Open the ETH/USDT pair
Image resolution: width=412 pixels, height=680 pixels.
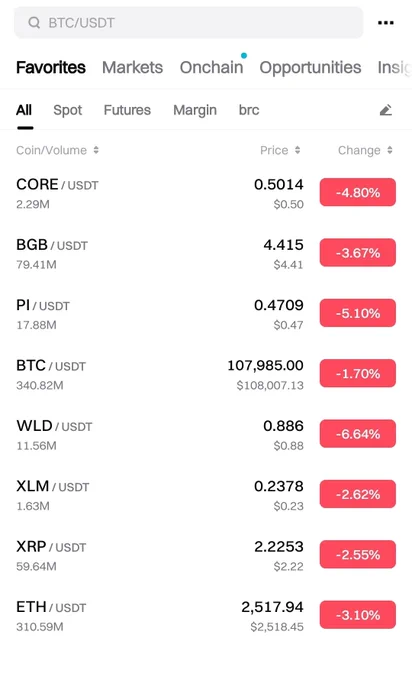click(x=206, y=615)
